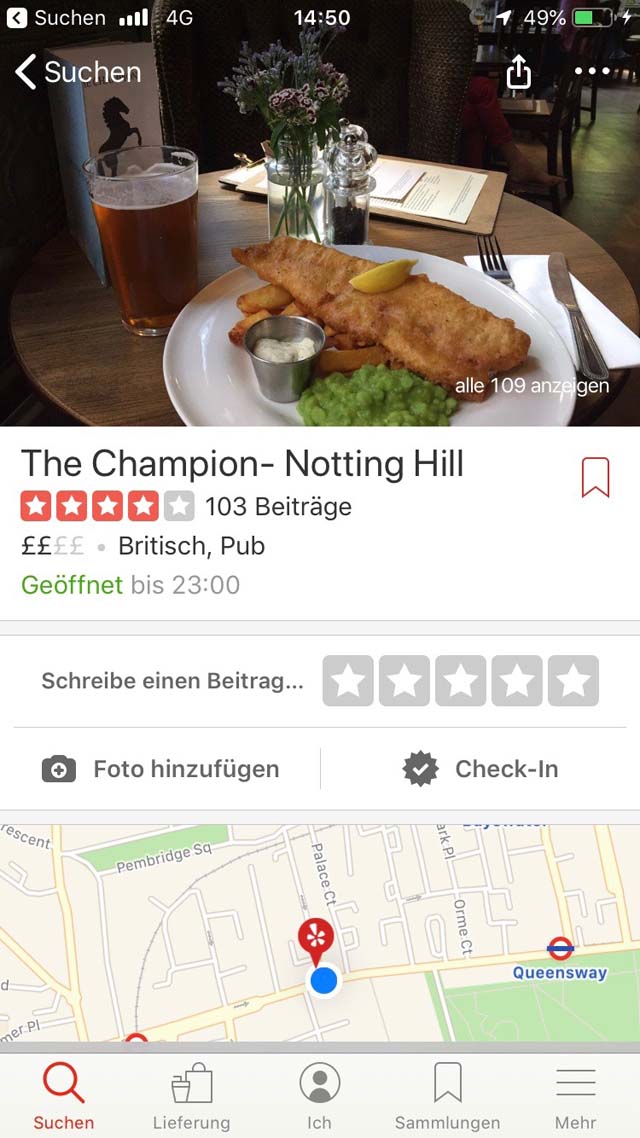
Task: Write a review via Schreibe einen Beitrag
Action: (x=173, y=681)
